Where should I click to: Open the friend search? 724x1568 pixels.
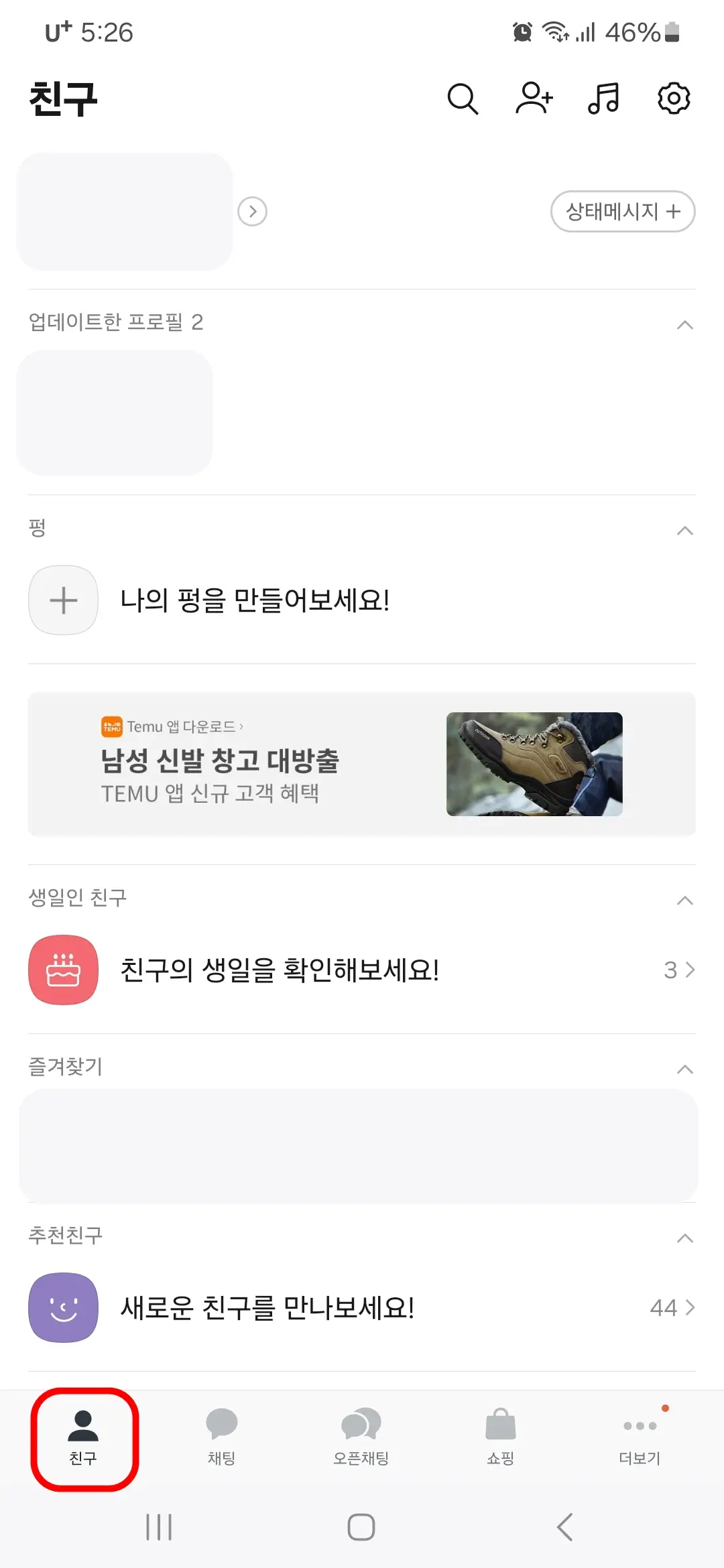[x=463, y=99]
